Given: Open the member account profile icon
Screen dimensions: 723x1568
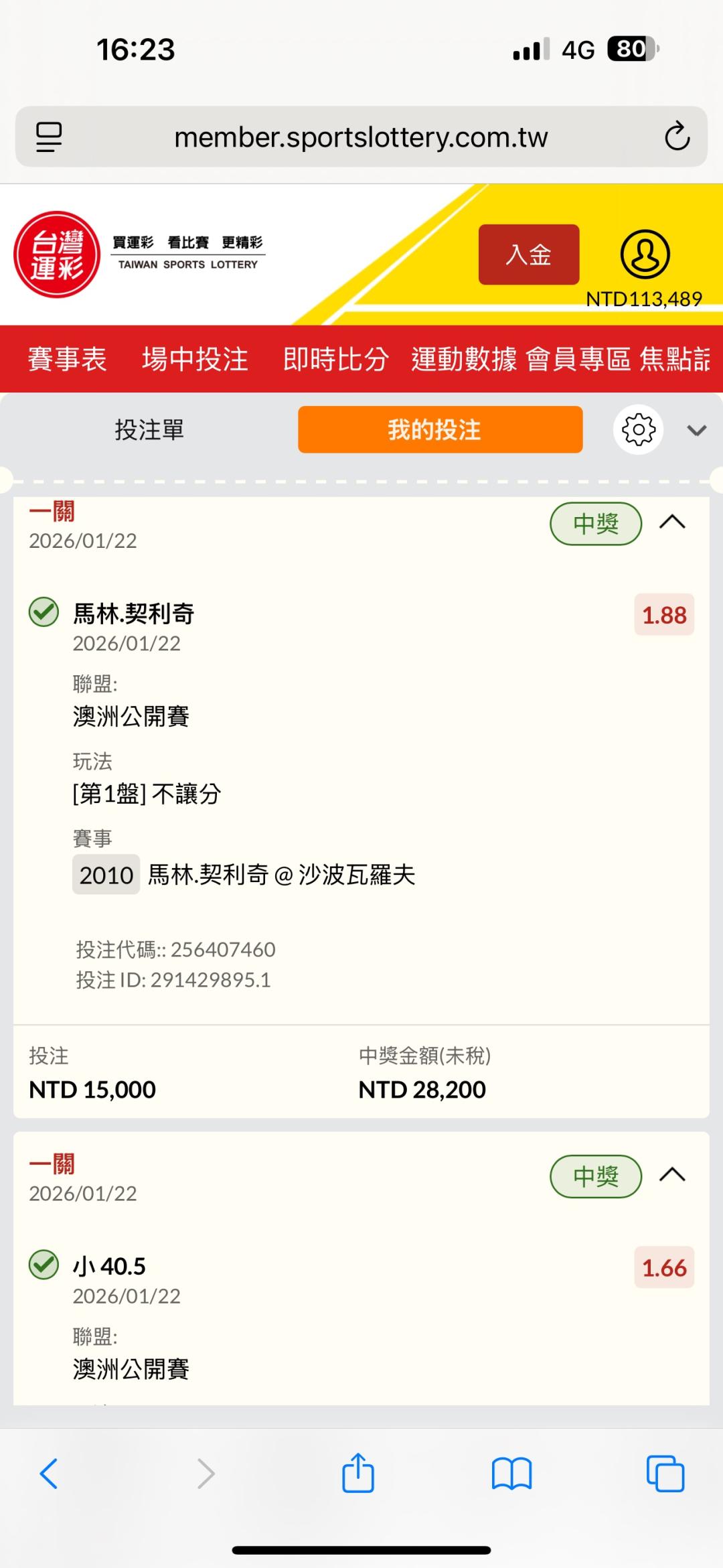Looking at the screenshot, I should [645, 255].
